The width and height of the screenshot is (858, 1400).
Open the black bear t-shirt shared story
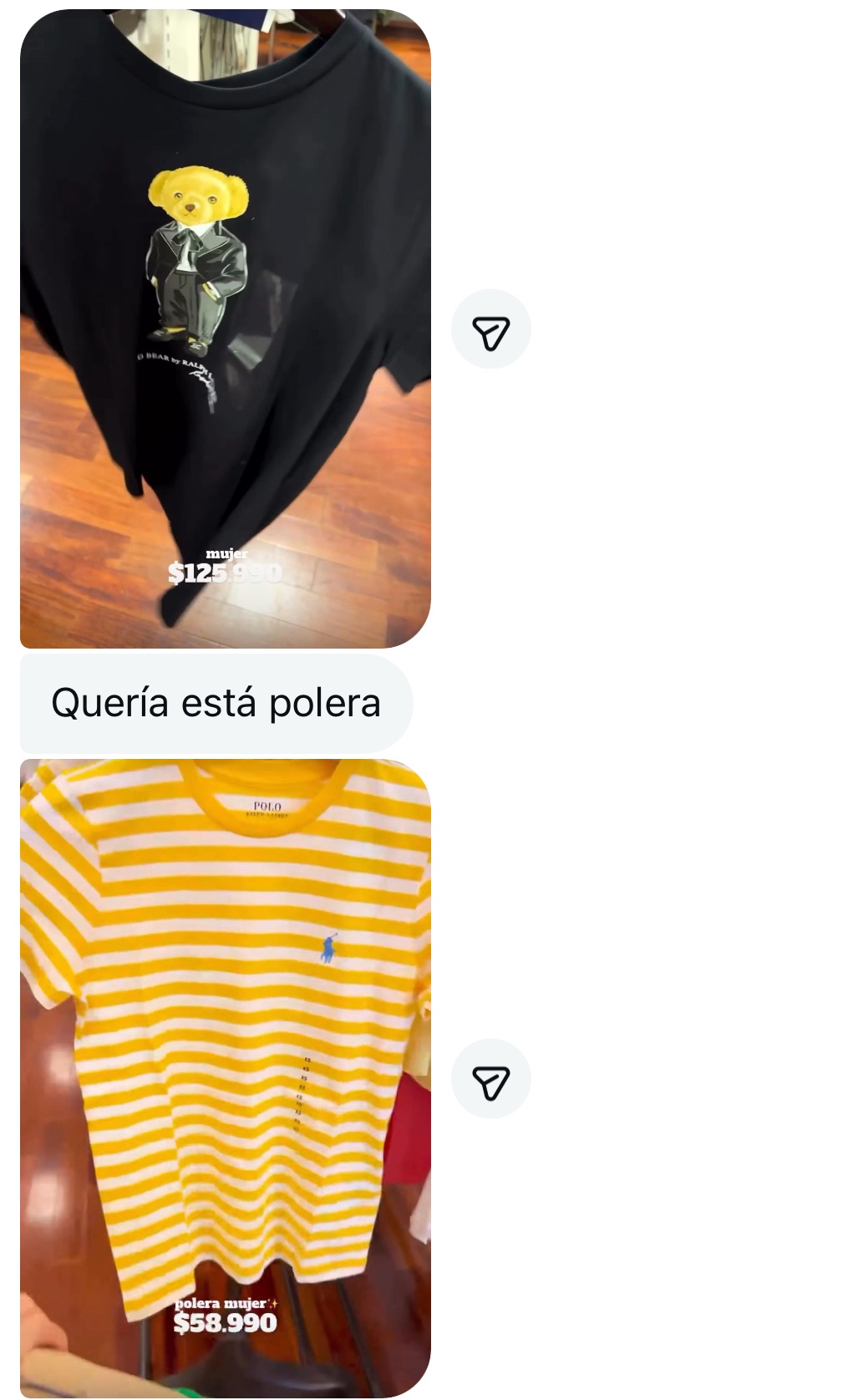(x=226, y=328)
